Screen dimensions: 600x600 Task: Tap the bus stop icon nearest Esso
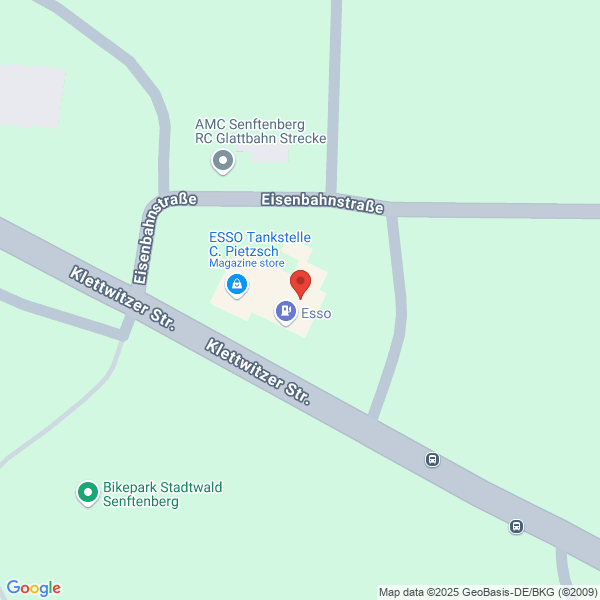[432, 459]
